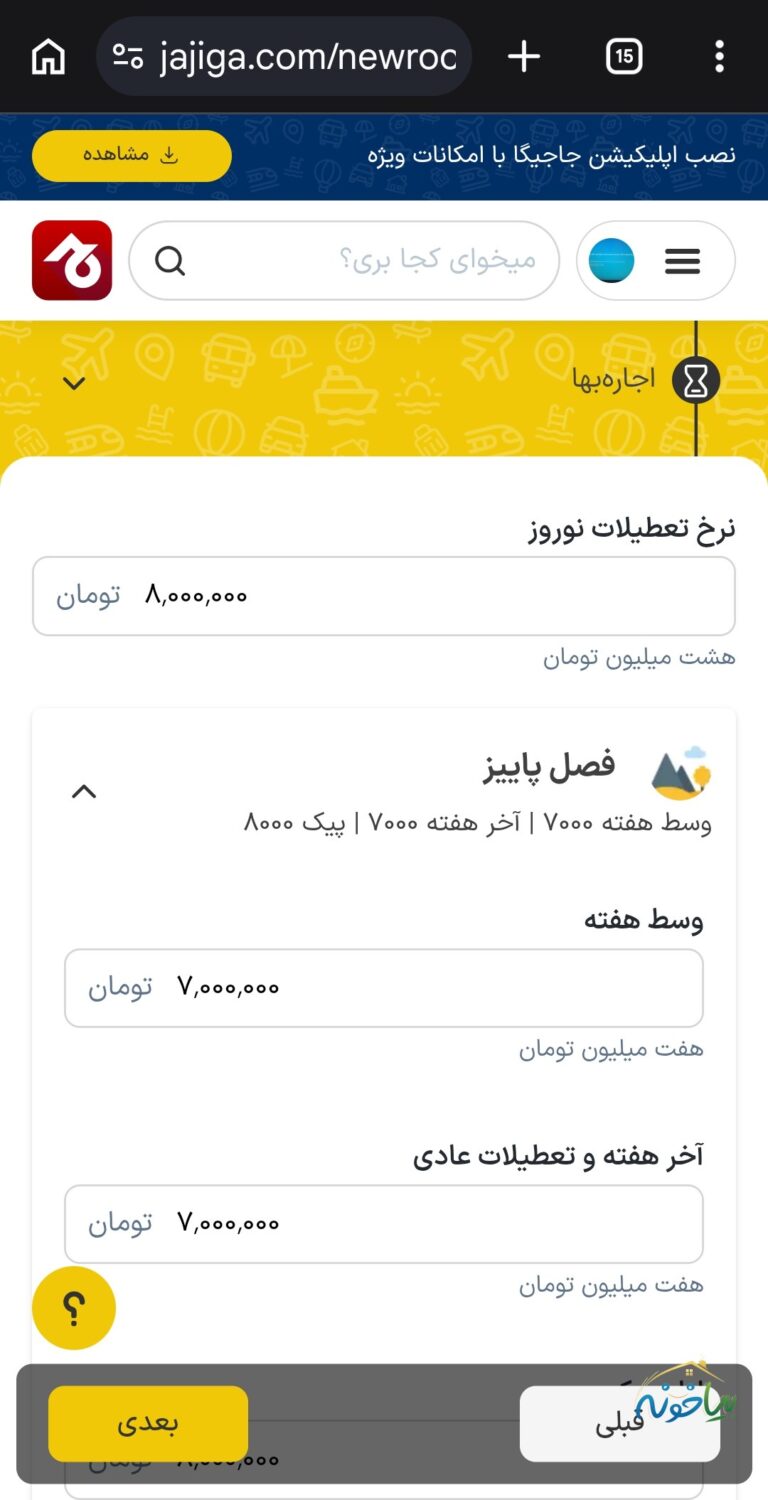This screenshot has width=768, height=1500.
Task: Open the Jajiga logo home link
Action: coord(72,260)
